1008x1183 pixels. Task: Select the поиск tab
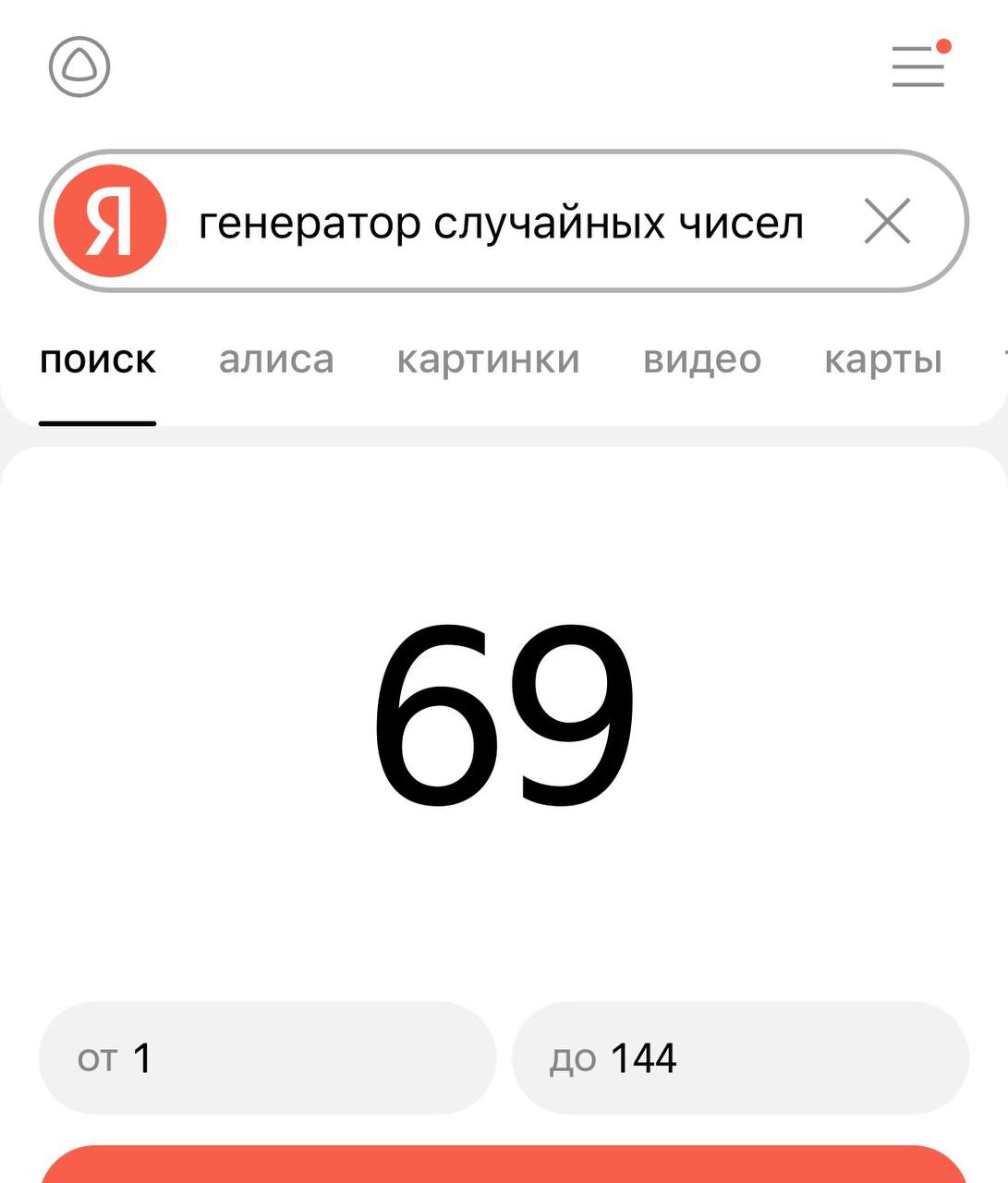(x=98, y=360)
